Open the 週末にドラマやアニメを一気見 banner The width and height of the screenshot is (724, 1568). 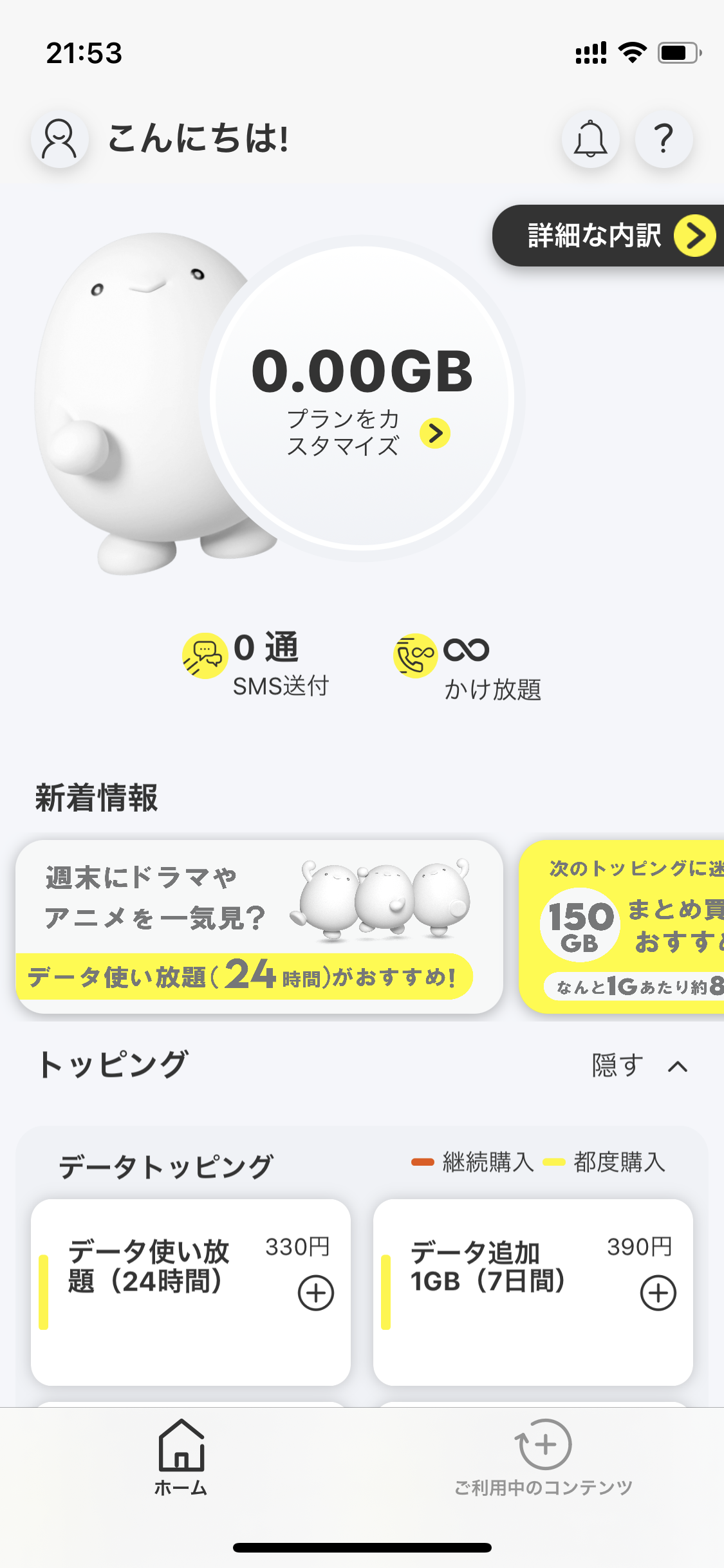[x=259, y=926]
